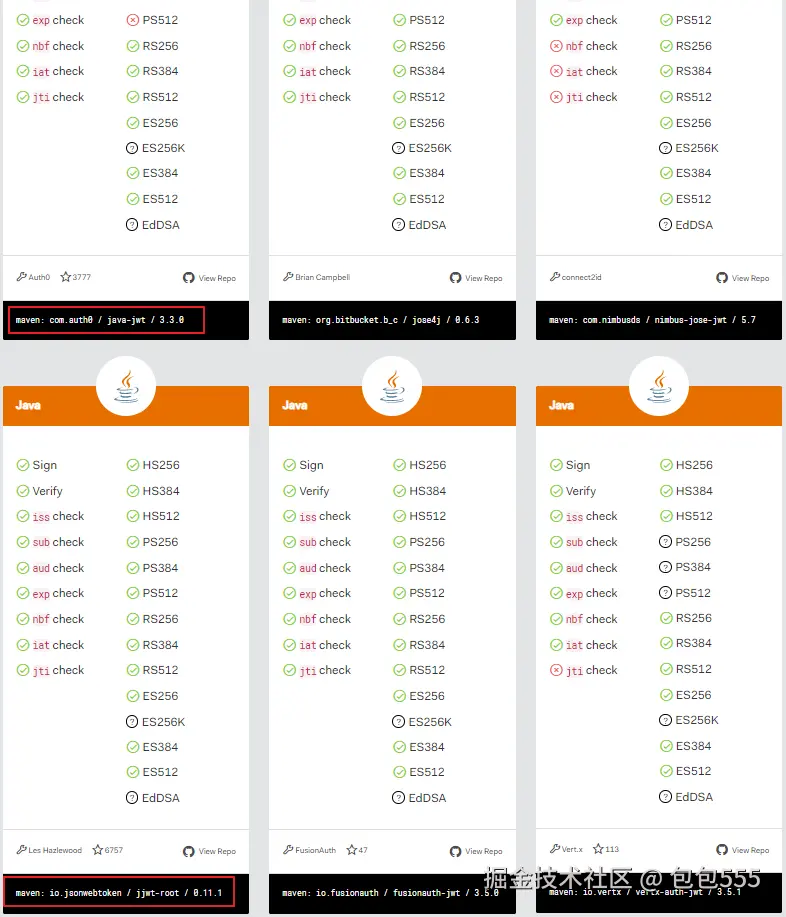The height and width of the screenshot is (917, 786).
Task: Open the Auth0 author link
Action: [38, 278]
